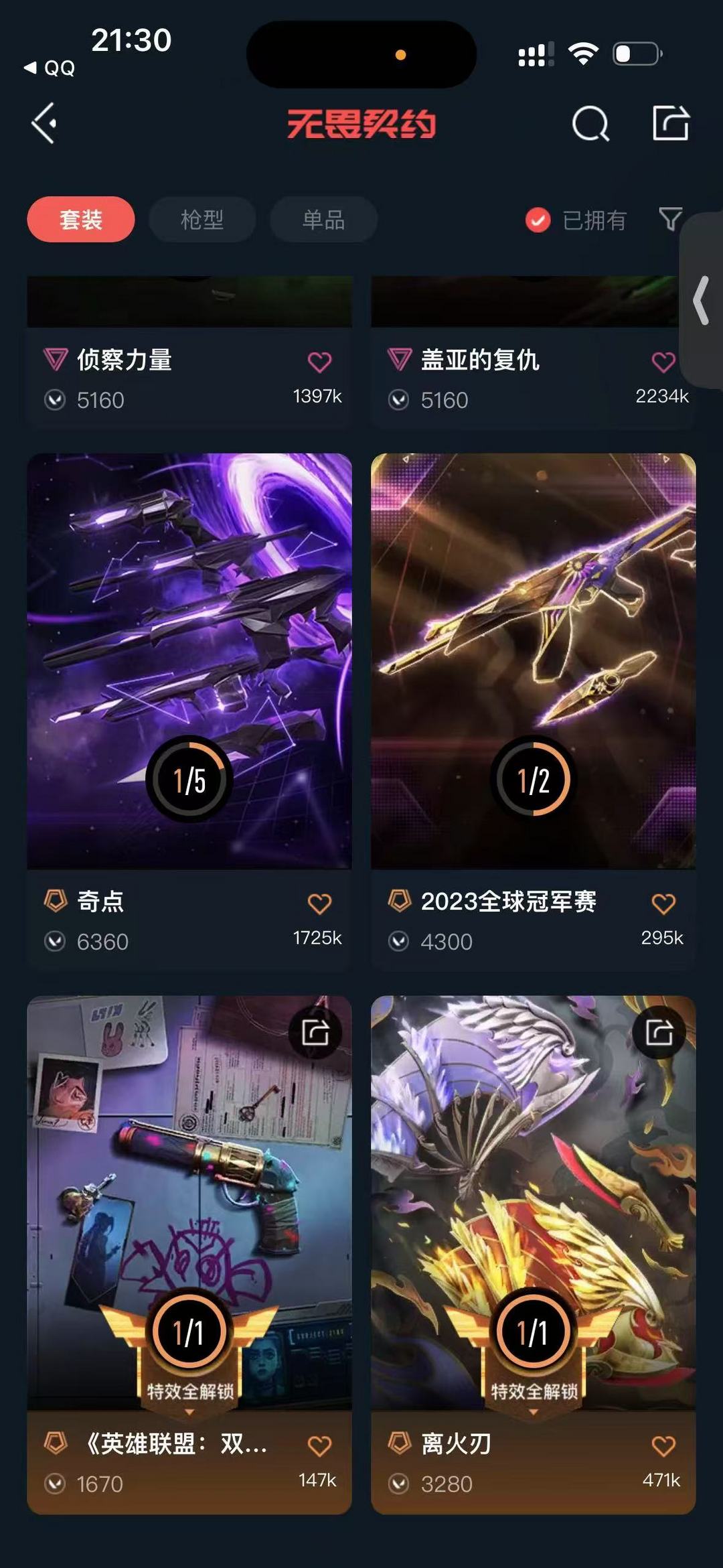Open the 奇点 skin bundle card
Screen dimensions: 723x1568
(x=189, y=711)
